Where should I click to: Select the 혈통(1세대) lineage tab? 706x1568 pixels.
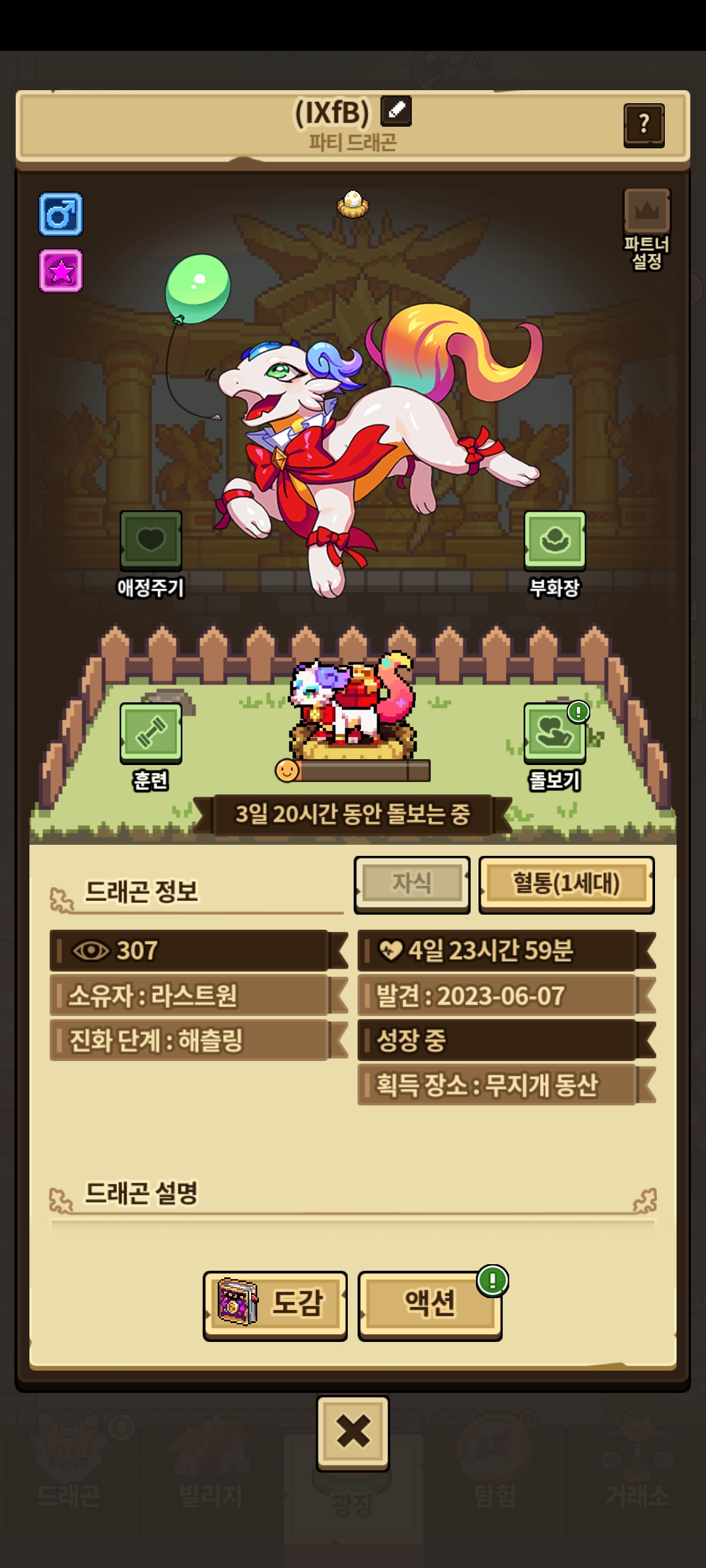coord(566,884)
